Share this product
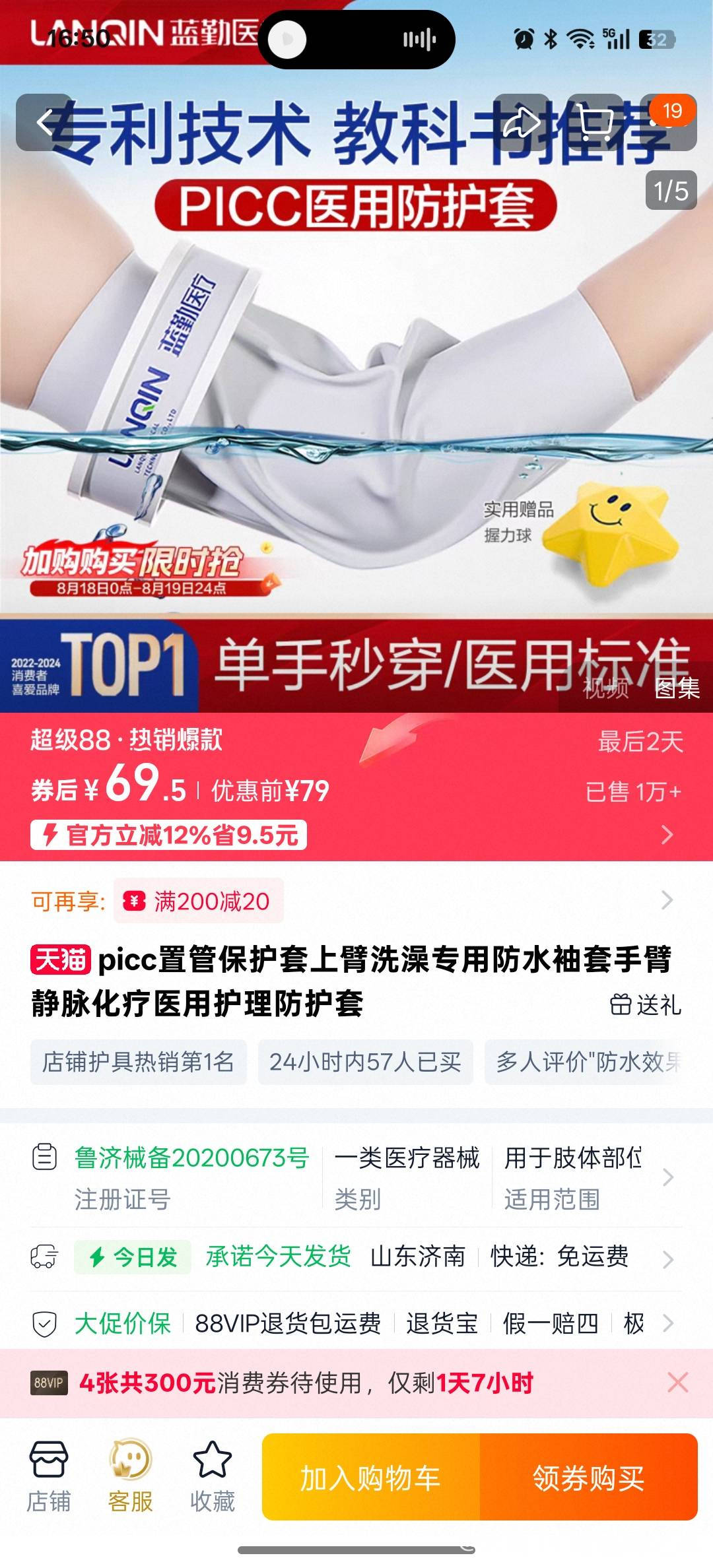This screenshot has height=1568, width=713. 522,123
